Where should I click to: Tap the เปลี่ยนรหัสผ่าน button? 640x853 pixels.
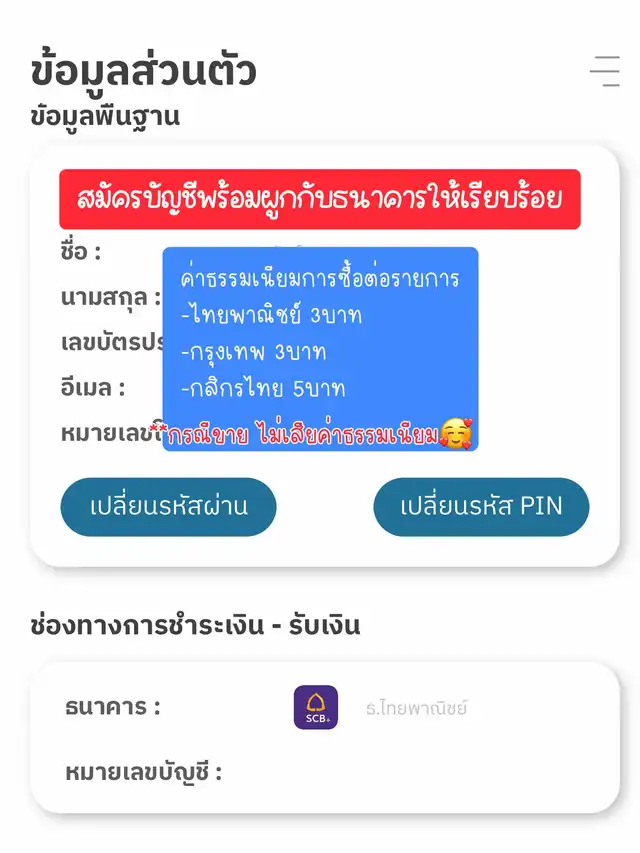pyautogui.click(x=168, y=506)
